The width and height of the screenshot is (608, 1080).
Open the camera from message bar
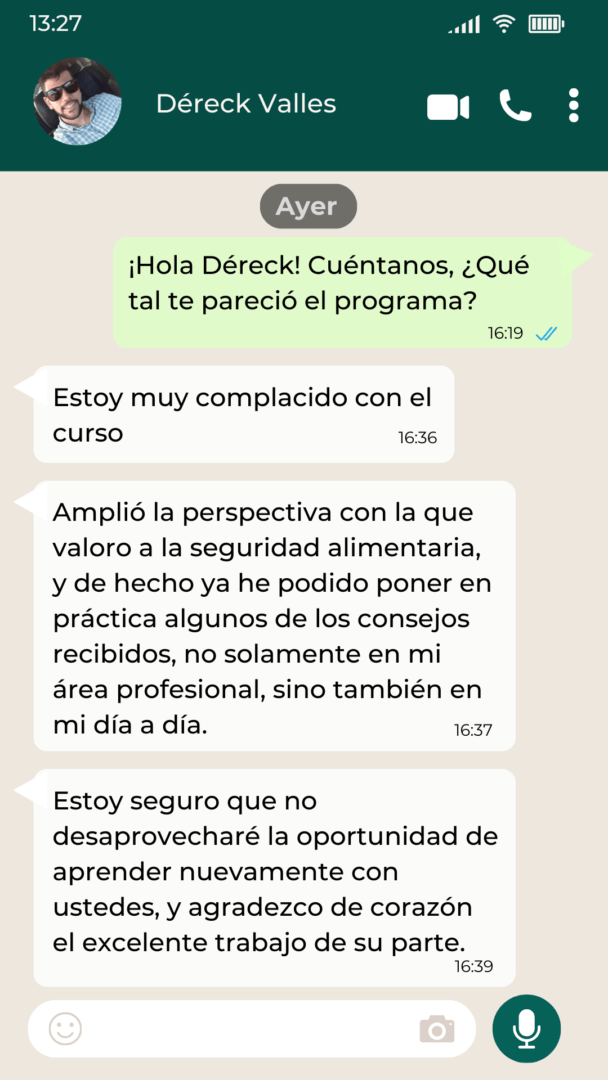(x=436, y=1028)
